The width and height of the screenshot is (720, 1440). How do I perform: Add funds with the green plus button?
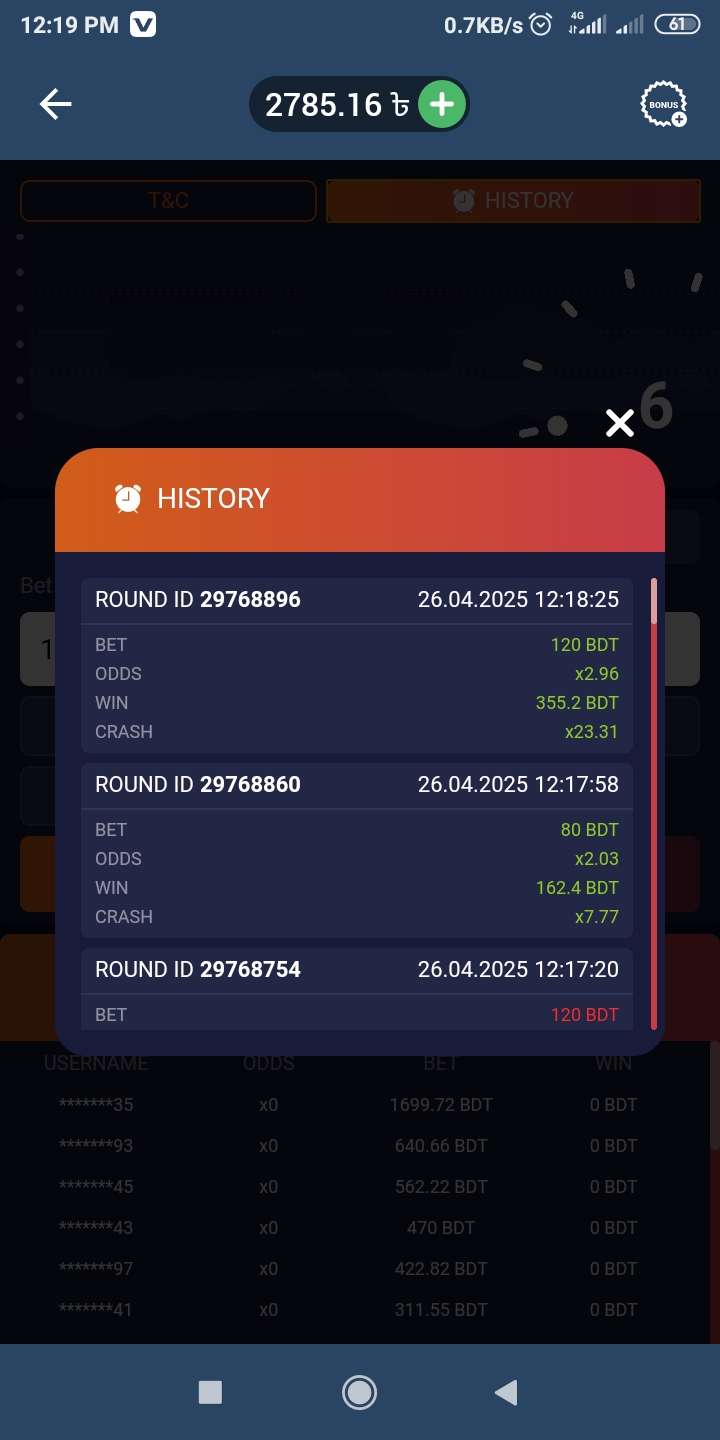(442, 104)
